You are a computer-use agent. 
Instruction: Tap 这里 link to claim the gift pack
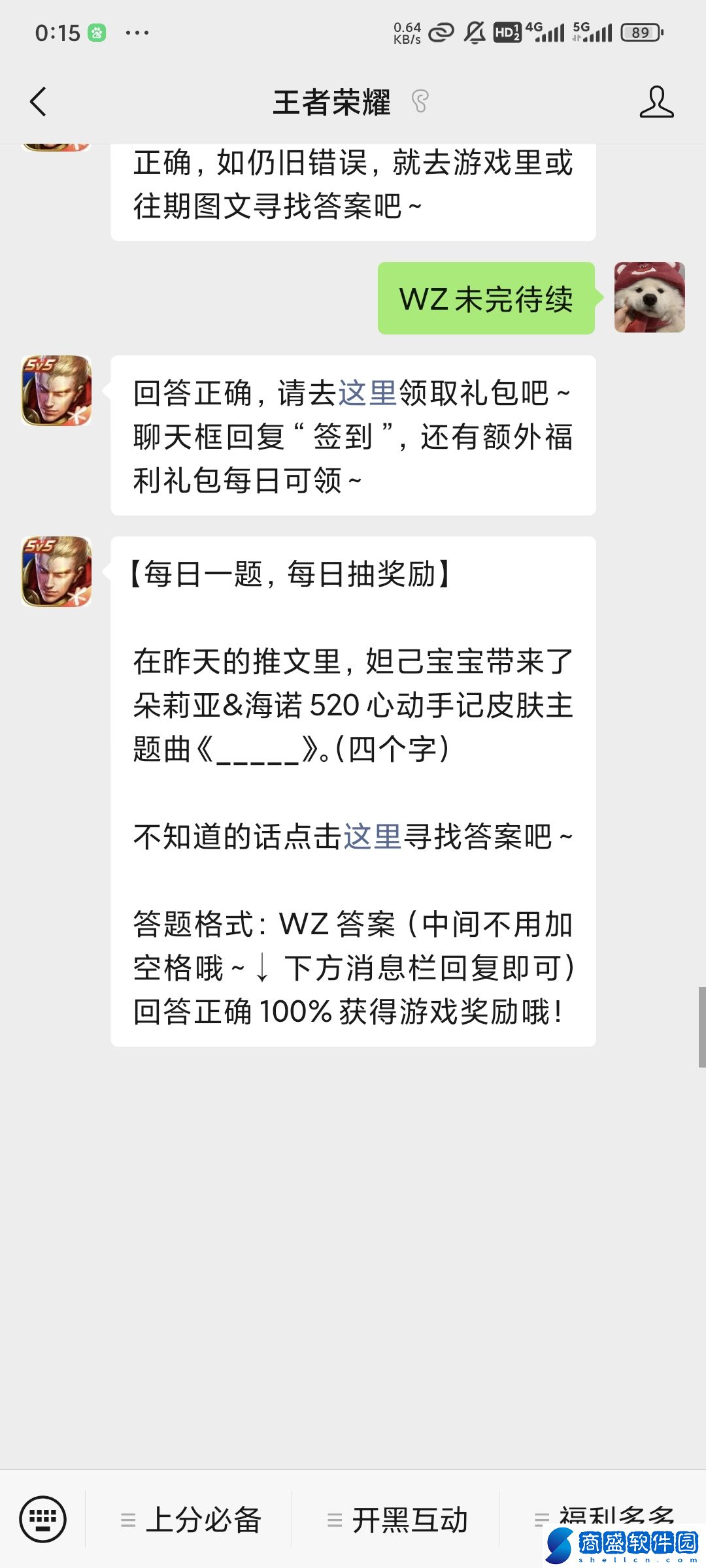point(367,393)
